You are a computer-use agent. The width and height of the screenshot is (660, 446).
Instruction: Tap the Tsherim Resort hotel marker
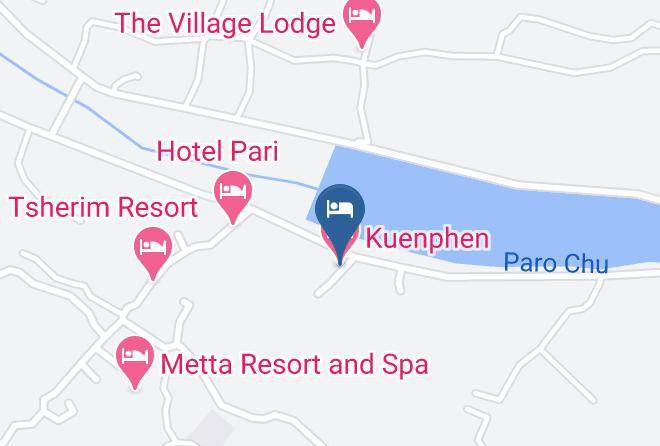tap(153, 253)
